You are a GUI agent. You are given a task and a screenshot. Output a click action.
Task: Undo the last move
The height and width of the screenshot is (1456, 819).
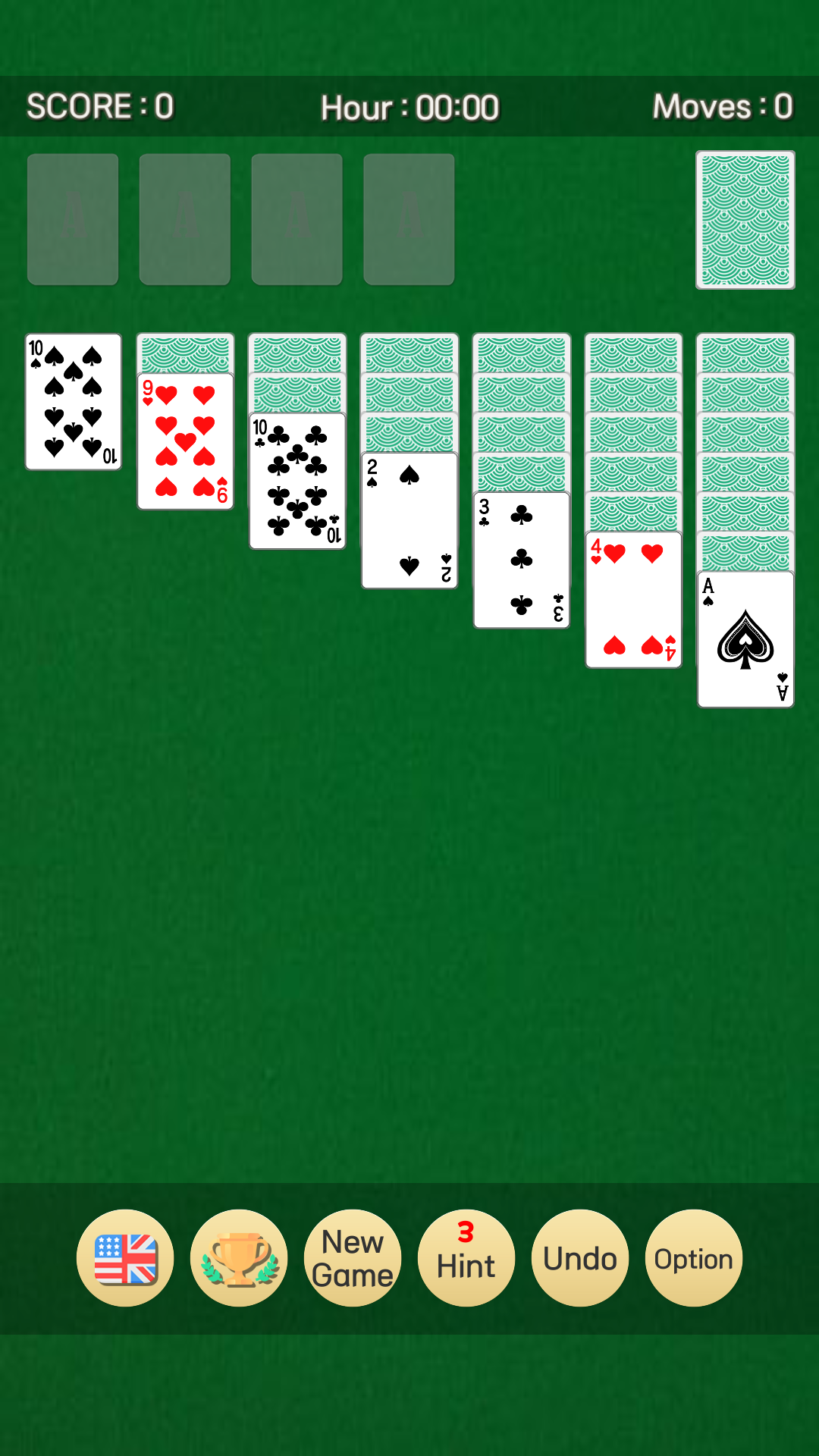click(x=580, y=1257)
